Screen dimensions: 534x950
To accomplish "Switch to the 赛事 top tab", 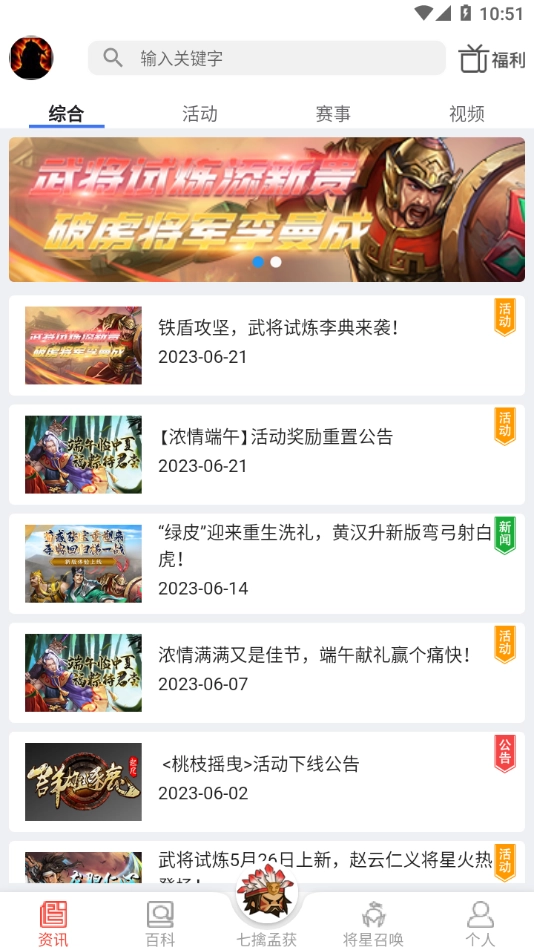I will coord(333,113).
